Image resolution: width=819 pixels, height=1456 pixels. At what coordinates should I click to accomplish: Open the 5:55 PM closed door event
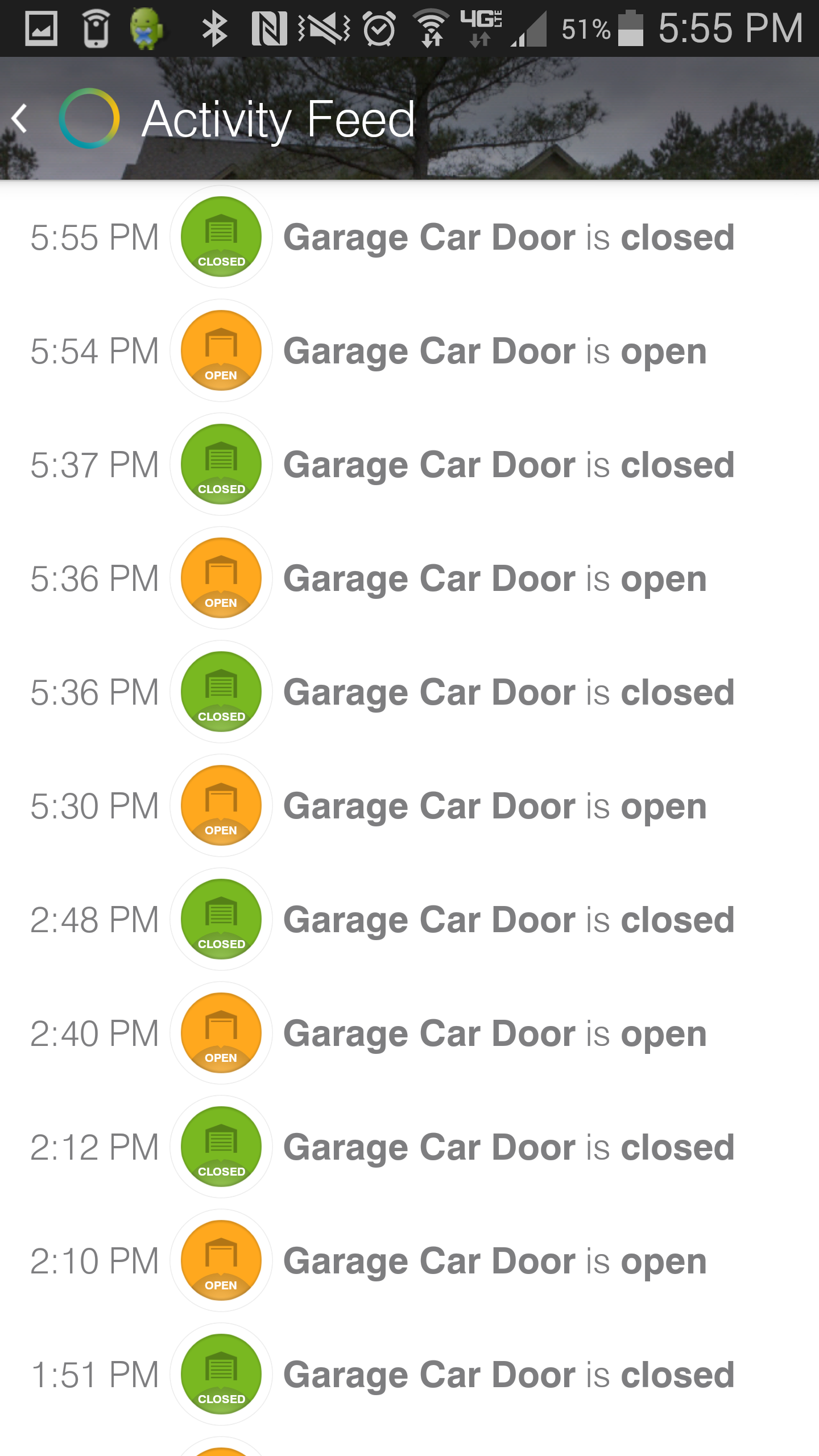(409, 237)
